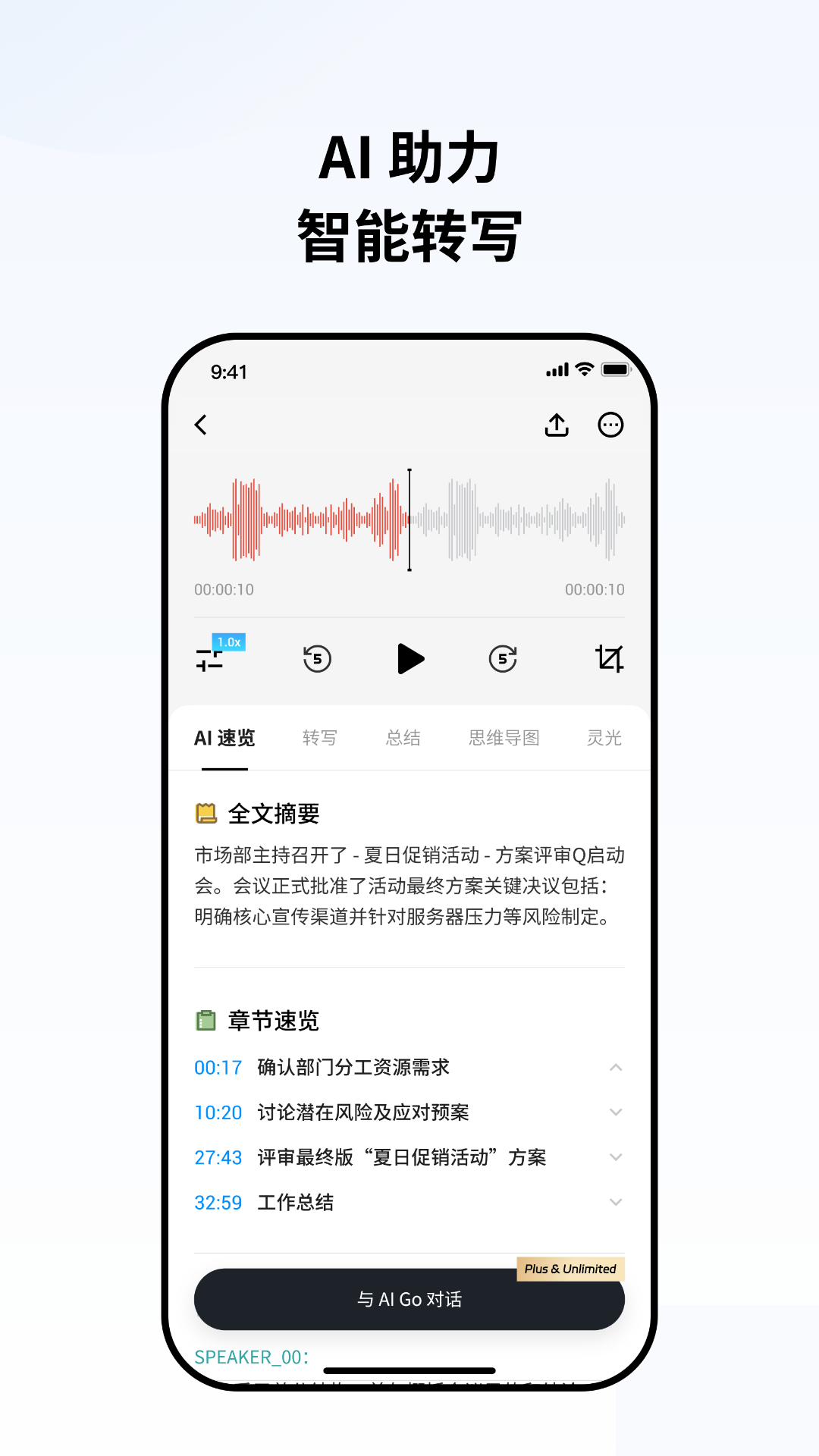Collapse the 确认部门分工资源需求 chapter
The width and height of the screenshot is (819, 1456).
click(615, 1066)
